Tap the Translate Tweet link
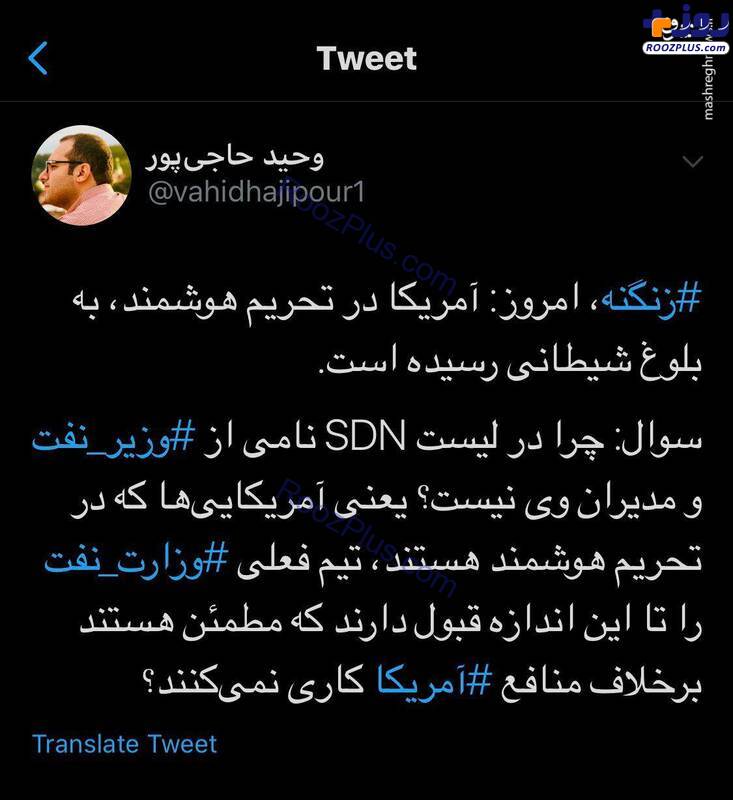733x800 pixels. [x=124, y=744]
